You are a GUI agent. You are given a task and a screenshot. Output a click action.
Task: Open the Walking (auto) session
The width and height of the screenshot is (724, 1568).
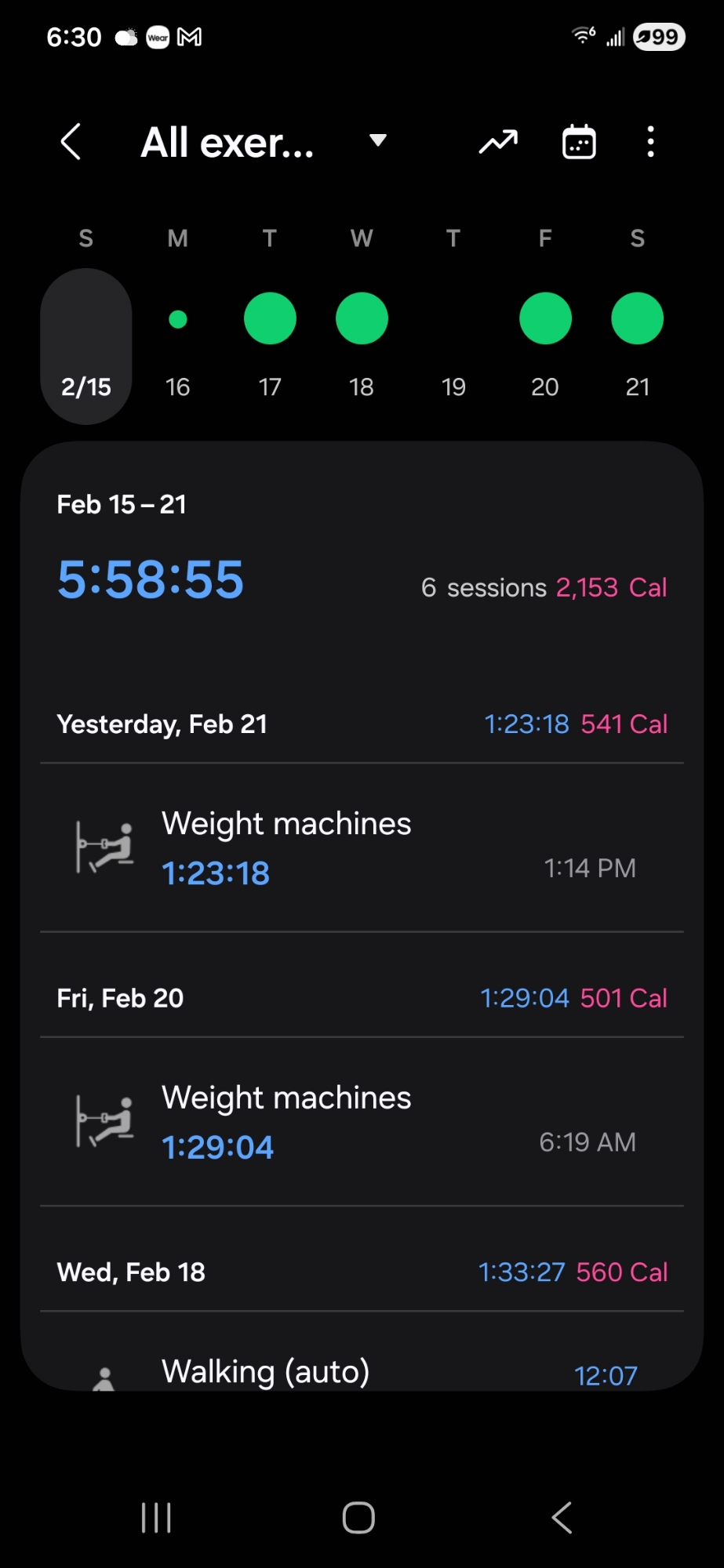[x=361, y=1372]
